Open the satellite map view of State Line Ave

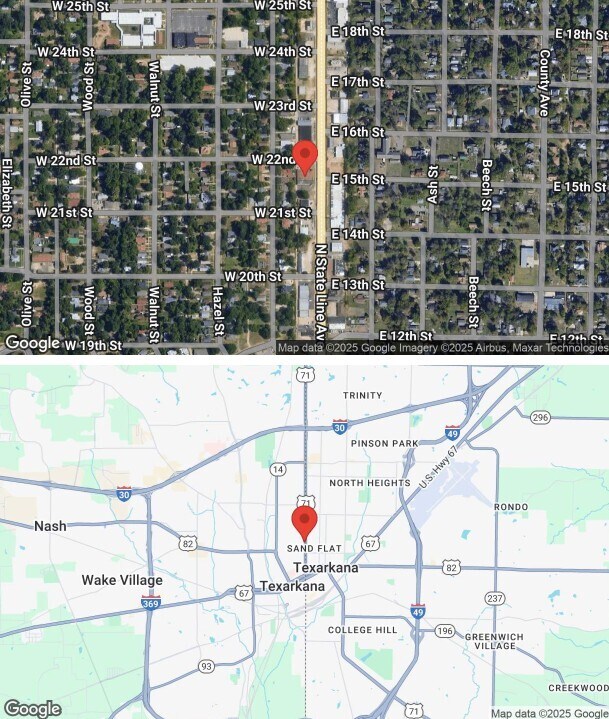(x=304, y=177)
